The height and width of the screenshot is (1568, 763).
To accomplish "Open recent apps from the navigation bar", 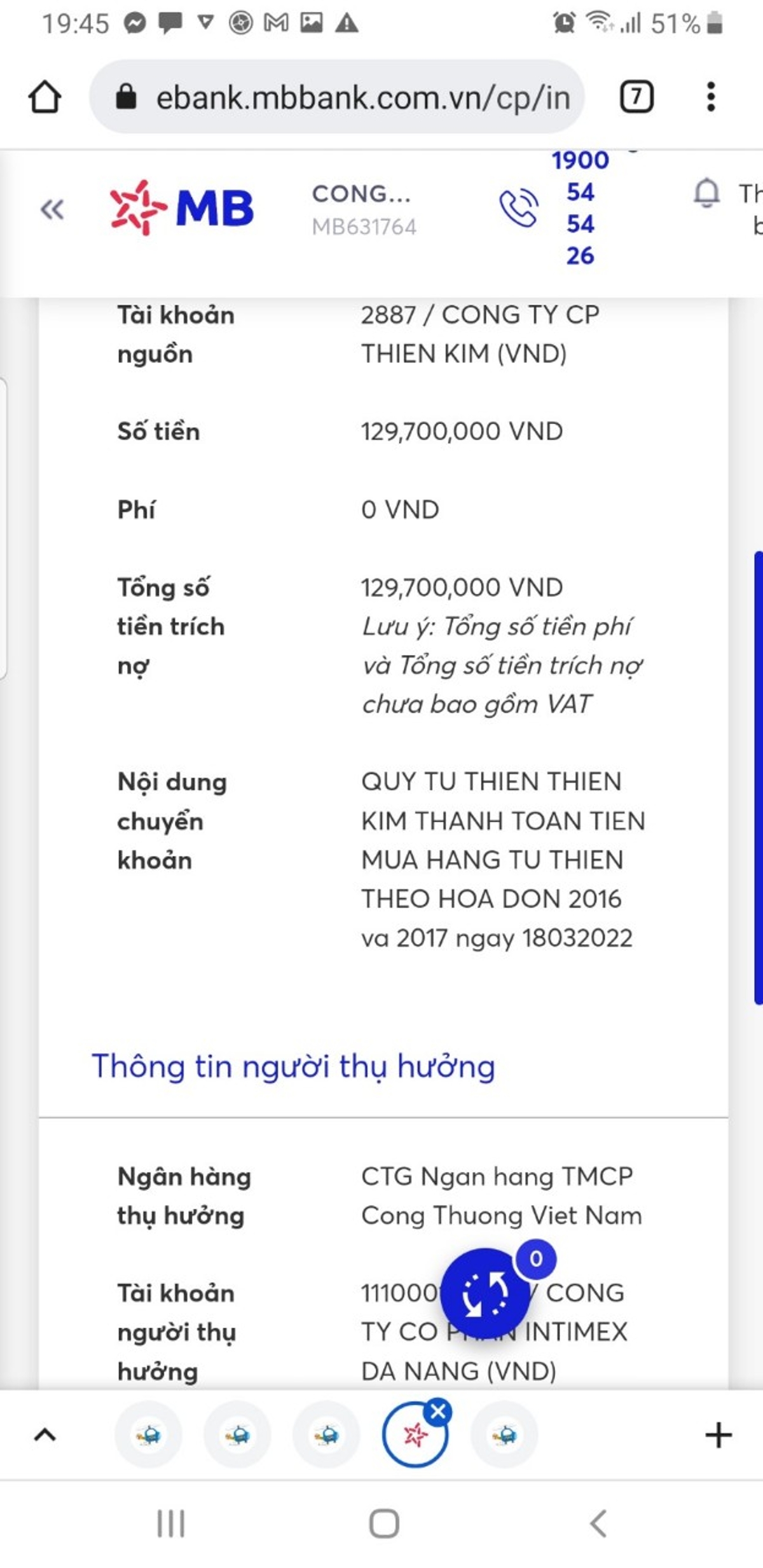I will [171, 1523].
